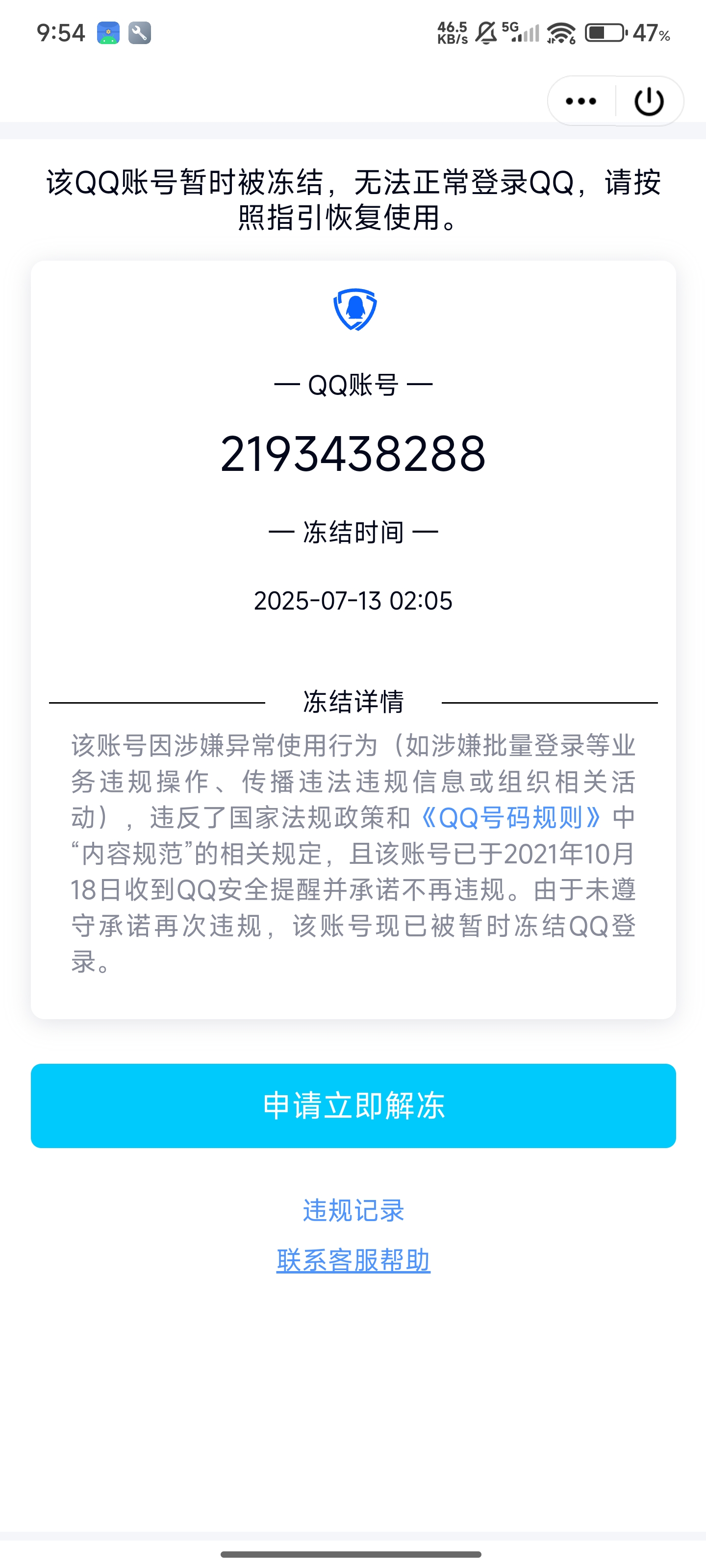View 违规记录 violation records
The height and width of the screenshot is (1568, 706).
tap(353, 1210)
